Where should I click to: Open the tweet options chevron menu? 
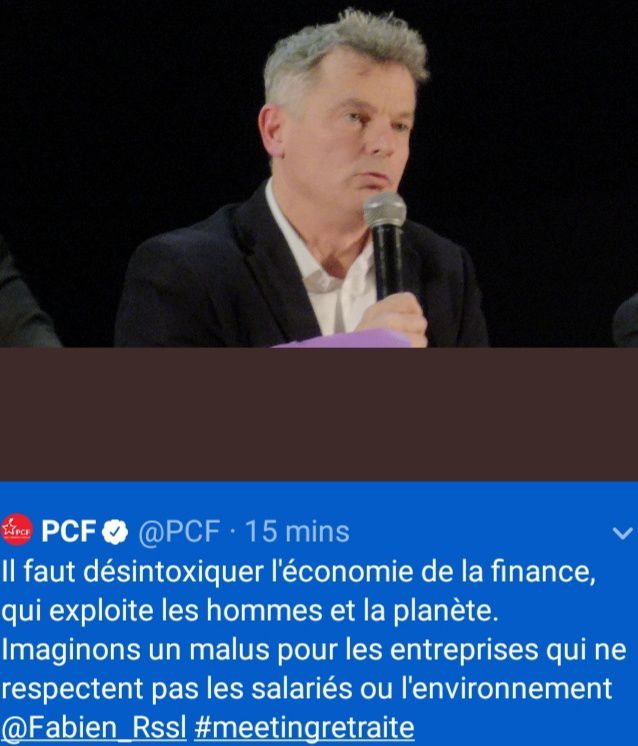click(x=621, y=532)
